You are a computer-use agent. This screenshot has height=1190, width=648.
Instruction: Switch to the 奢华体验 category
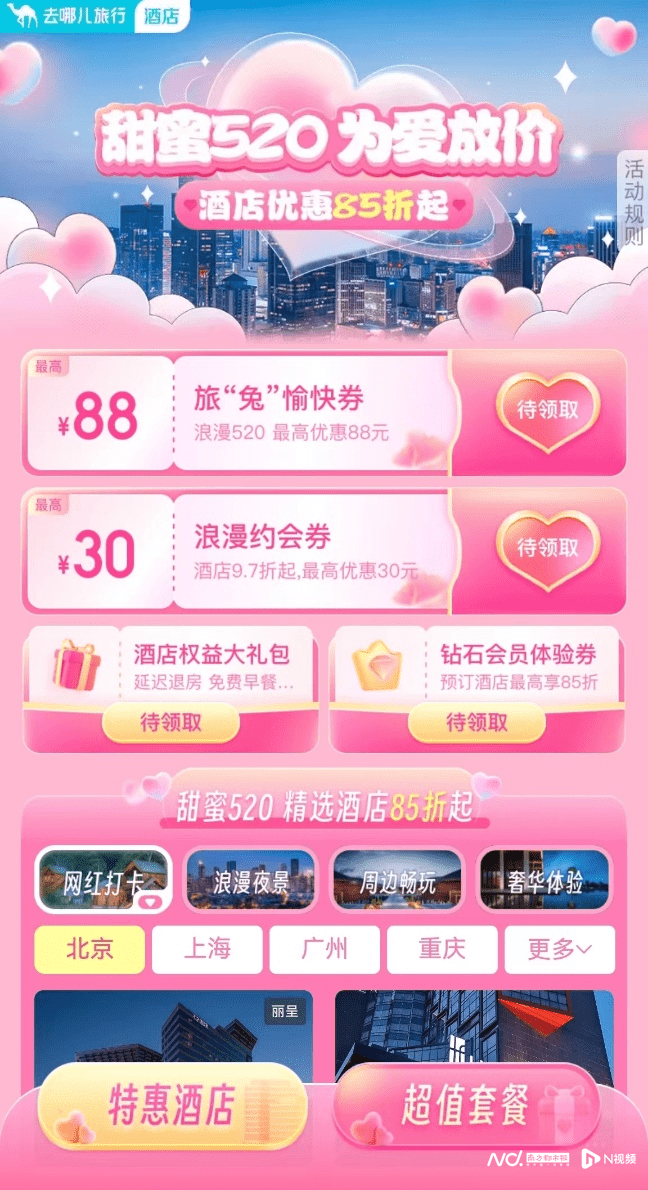coord(544,881)
